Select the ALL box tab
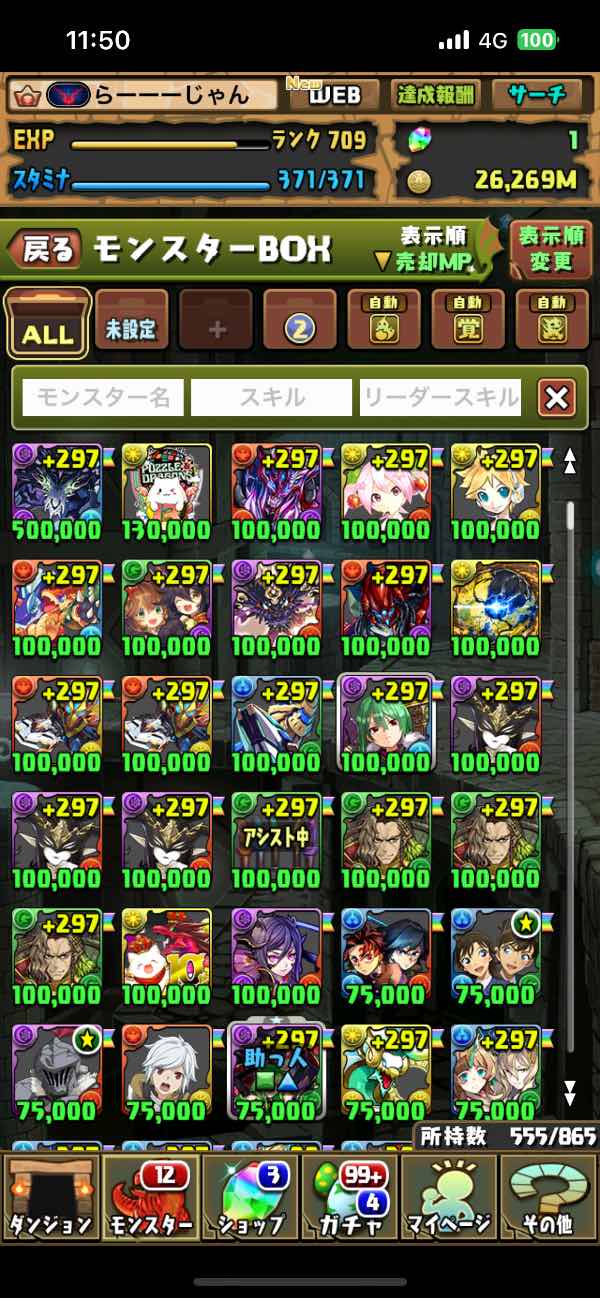This screenshot has height=1298, width=600. (47, 324)
